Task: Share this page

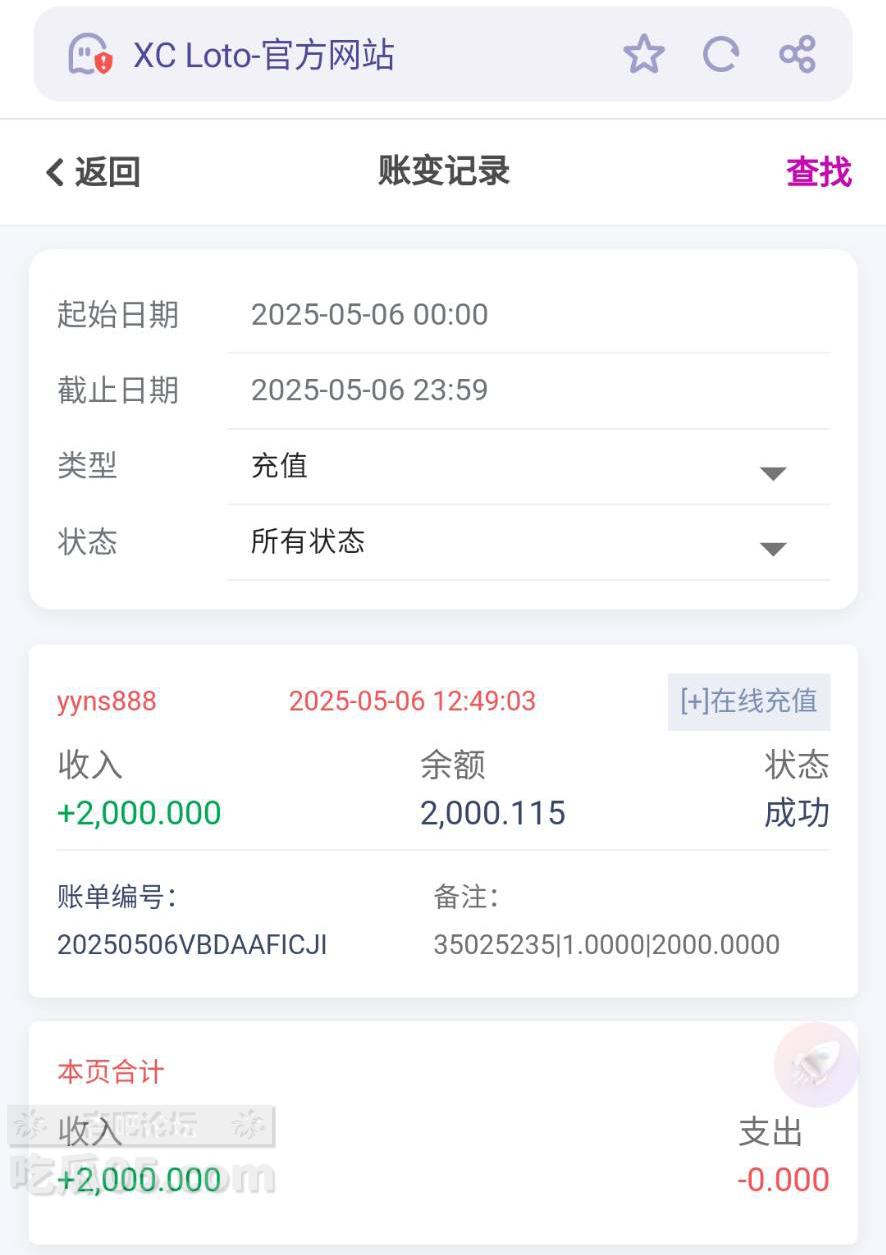Action: click(797, 54)
